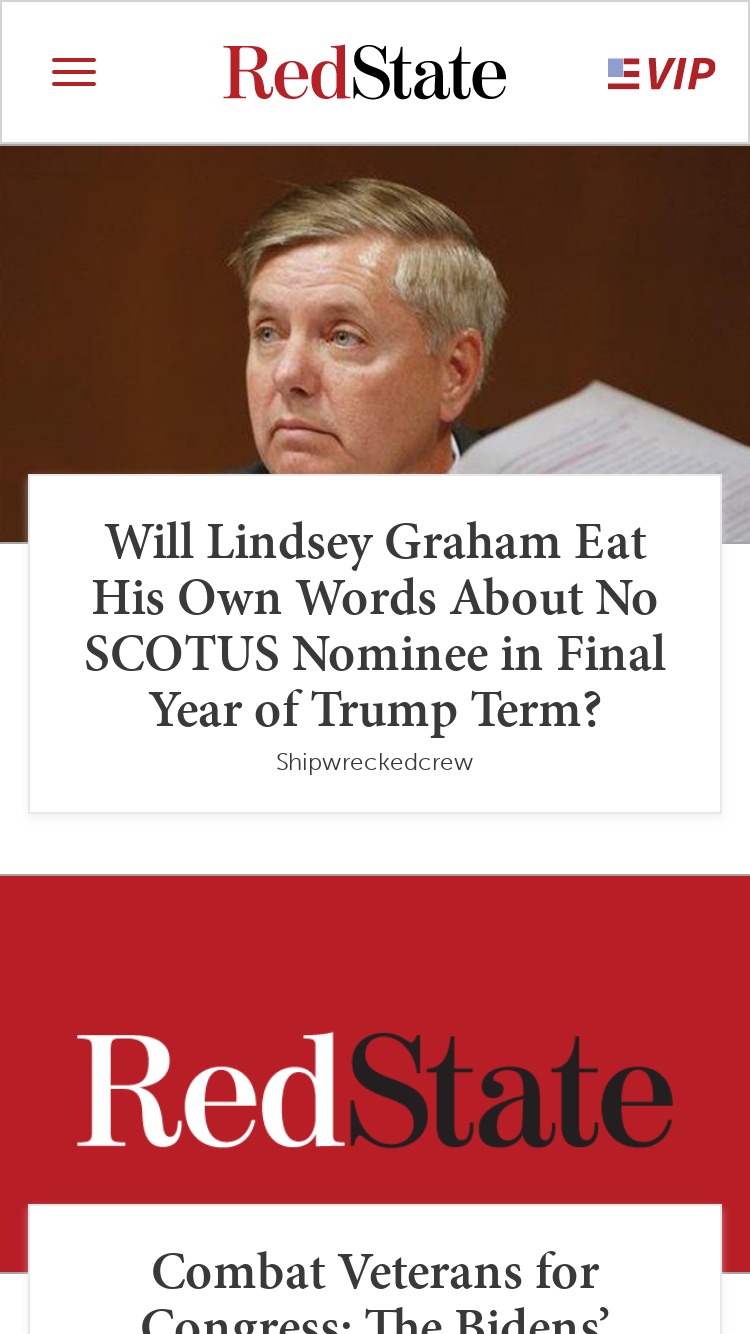Open the Combat Veterans for Congress article
750x1334 pixels.
point(375,1290)
